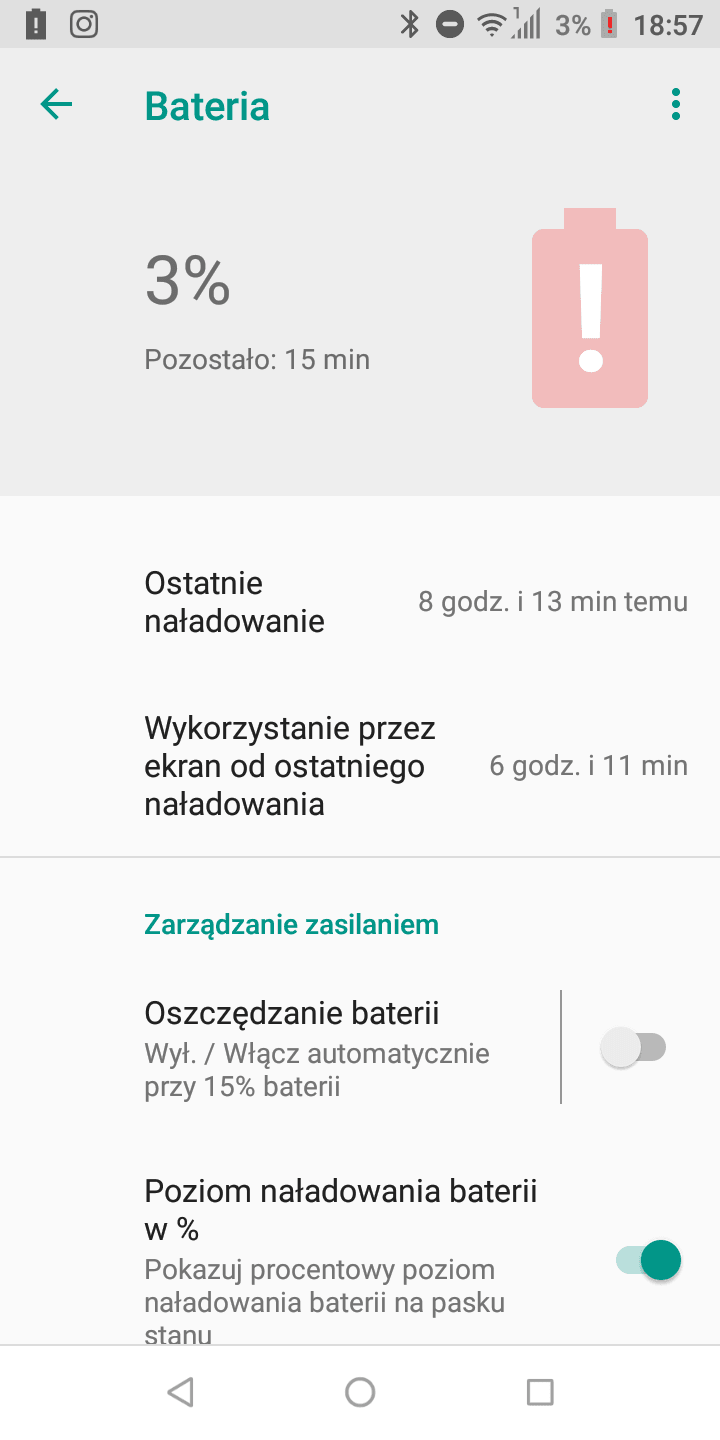Open the three-dot overflow menu
Screen dimensions: 720x1440
point(676,105)
